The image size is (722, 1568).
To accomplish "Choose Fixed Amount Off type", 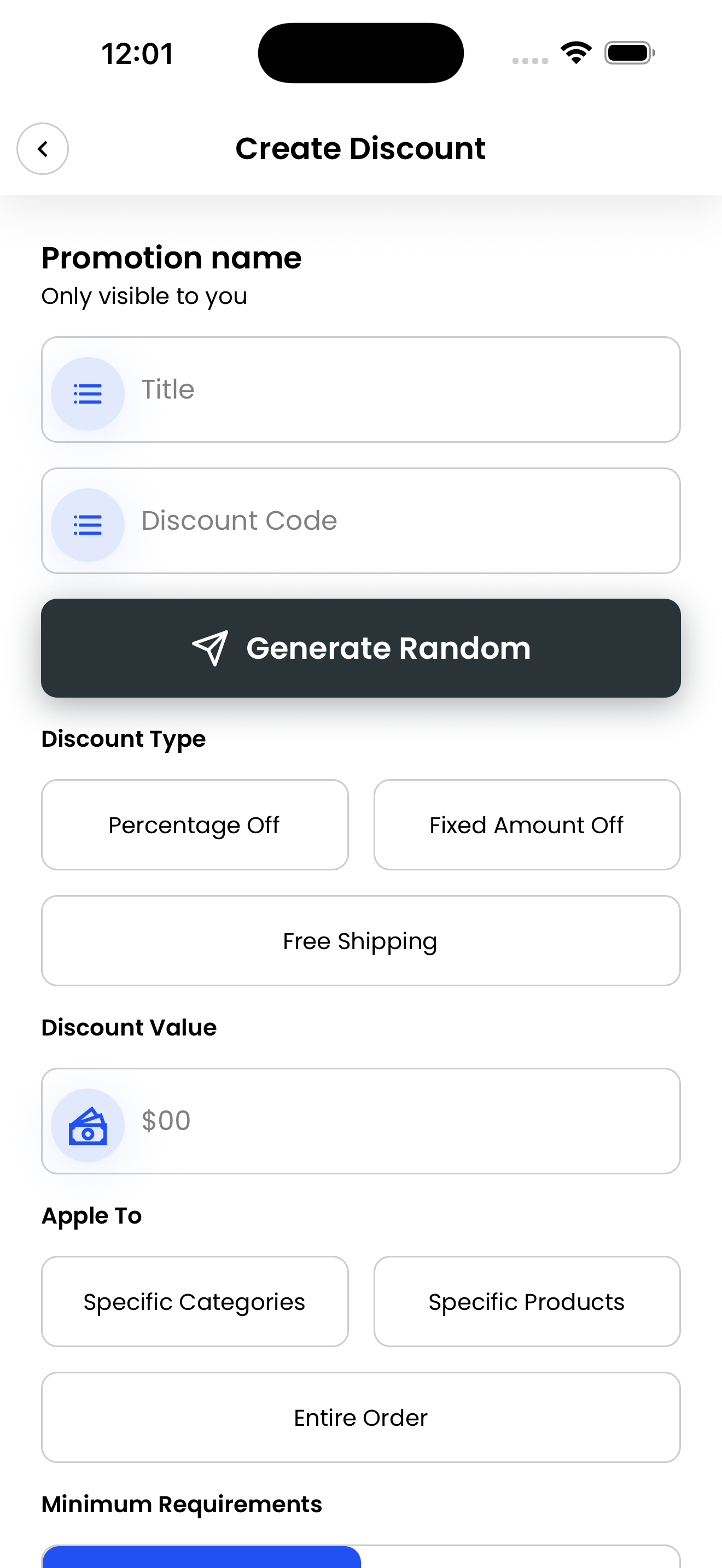I will coord(527,825).
